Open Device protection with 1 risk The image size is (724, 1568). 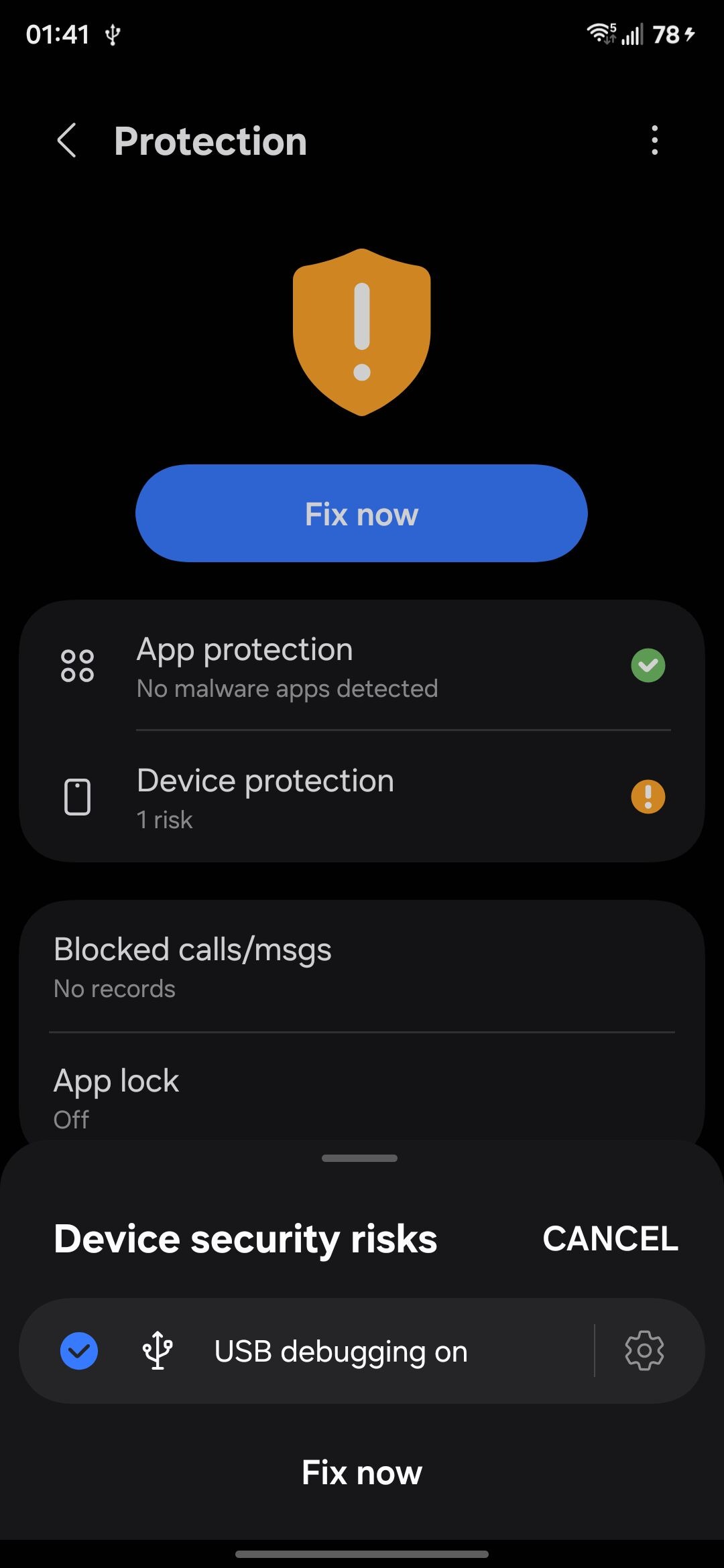[x=362, y=797]
